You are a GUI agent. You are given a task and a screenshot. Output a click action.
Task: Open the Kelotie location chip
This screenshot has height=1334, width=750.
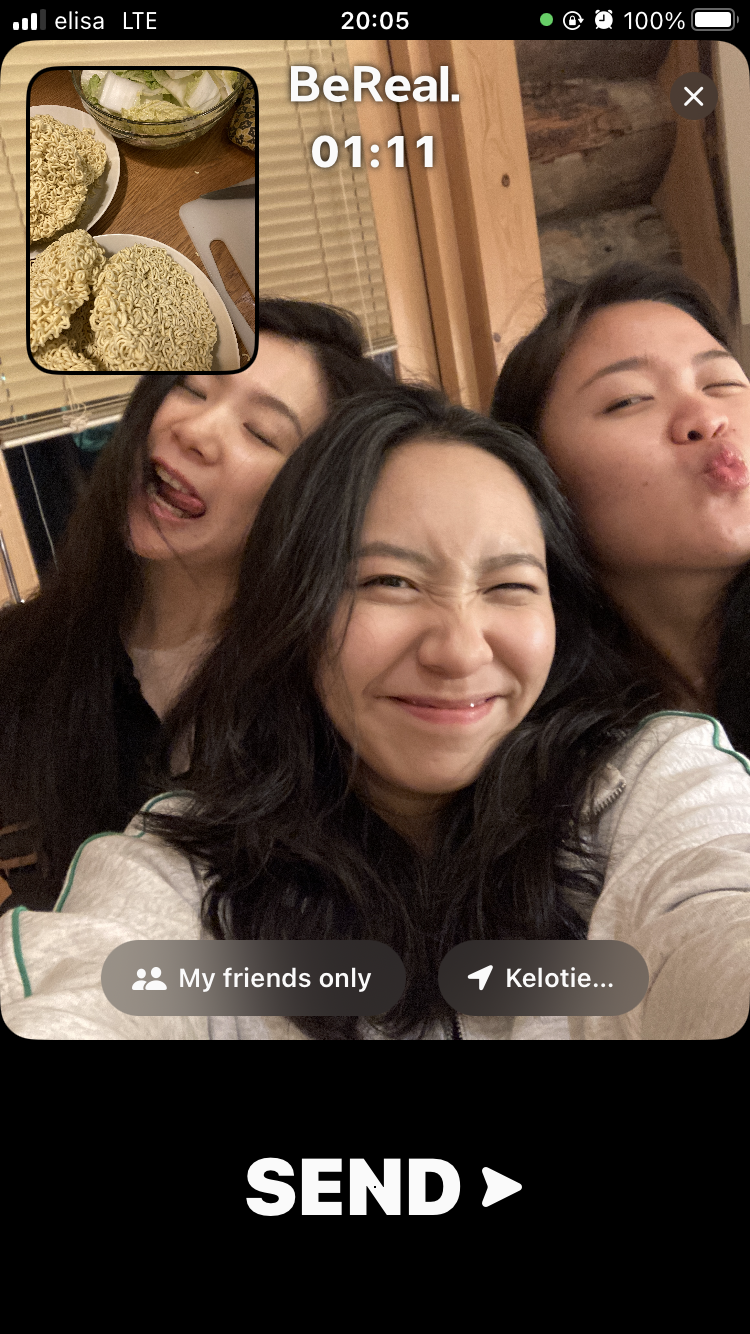click(543, 978)
